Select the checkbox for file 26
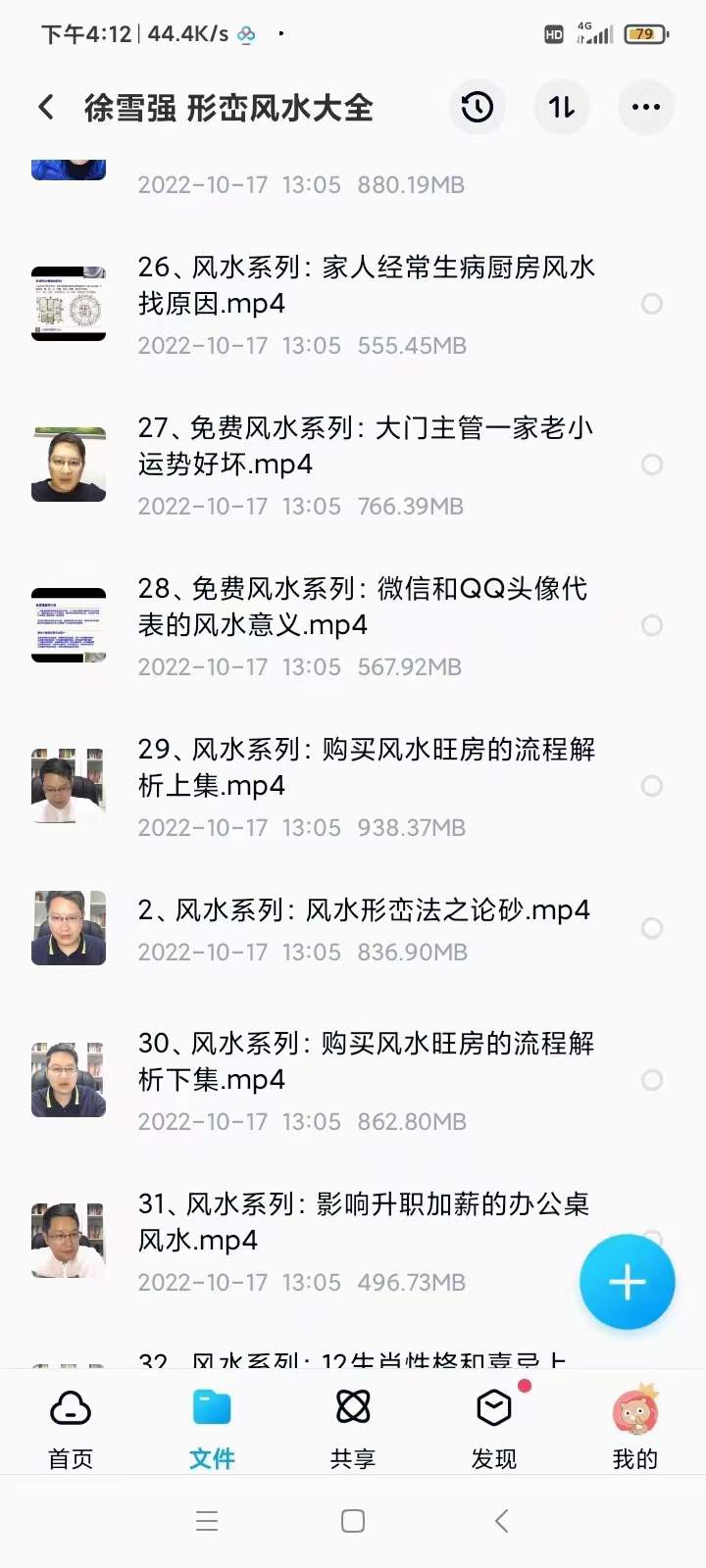The image size is (706, 1568). [x=652, y=304]
